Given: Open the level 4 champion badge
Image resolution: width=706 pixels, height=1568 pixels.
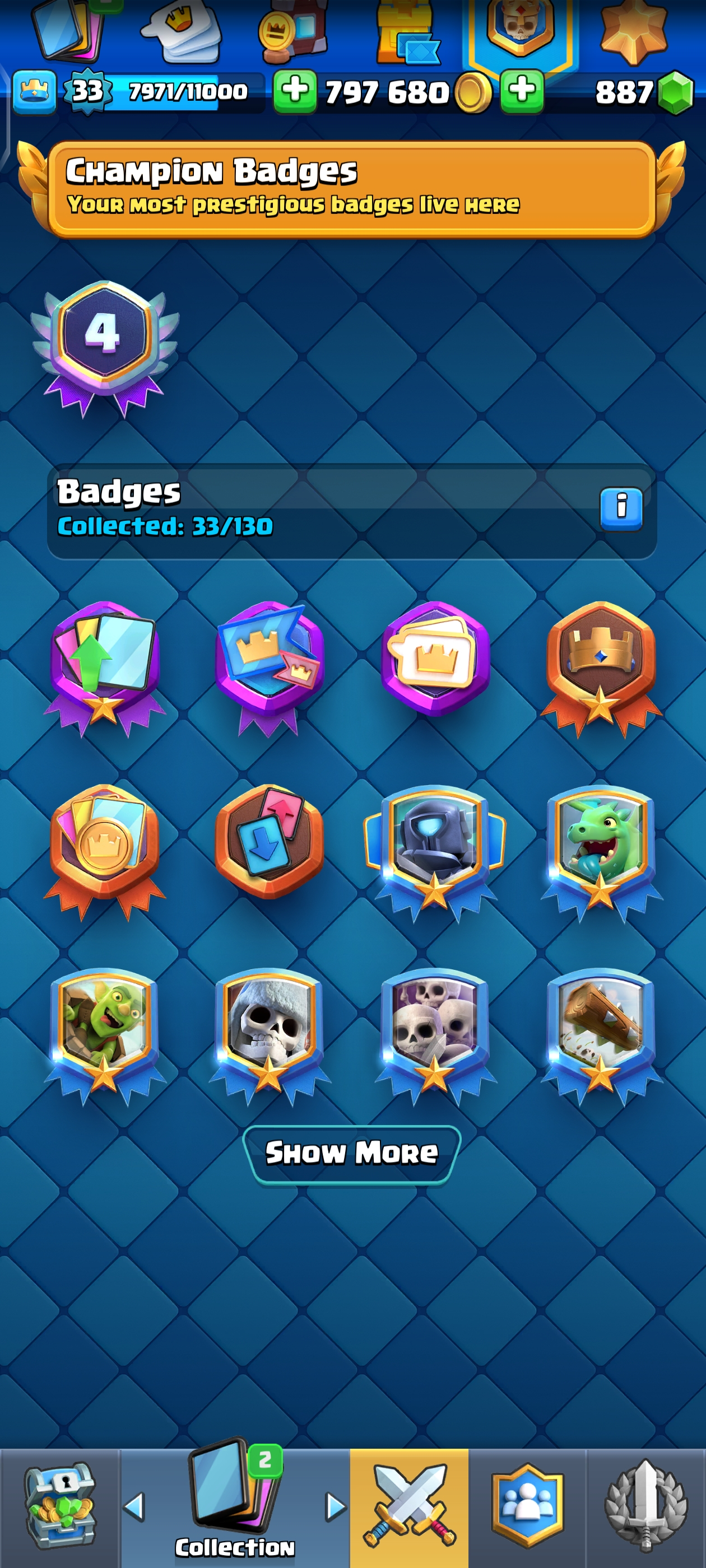Looking at the screenshot, I should click(105, 347).
